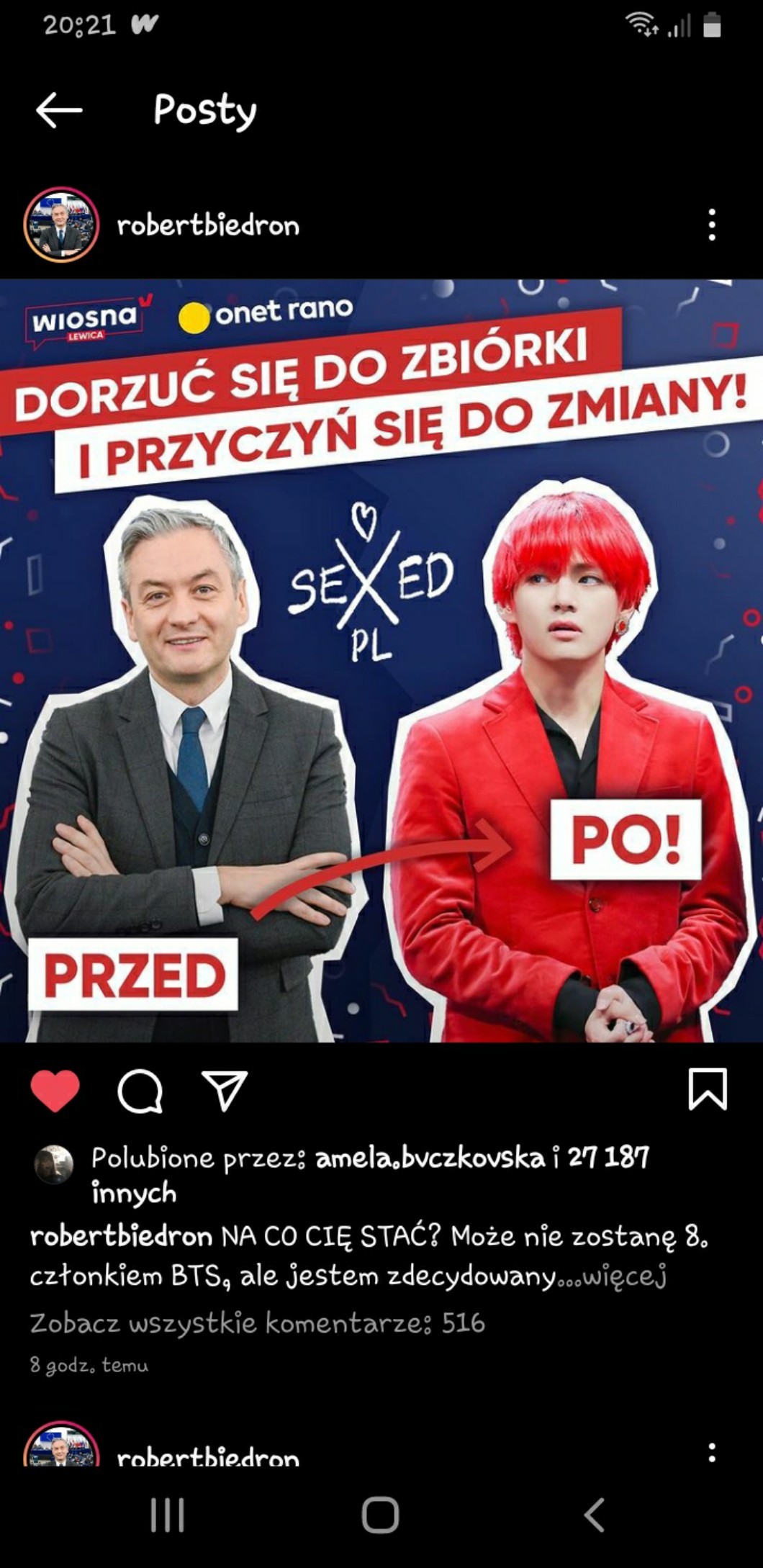Go back from the Posty screen
This screenshot has width=763, height=1568.
tap(59, 110)
